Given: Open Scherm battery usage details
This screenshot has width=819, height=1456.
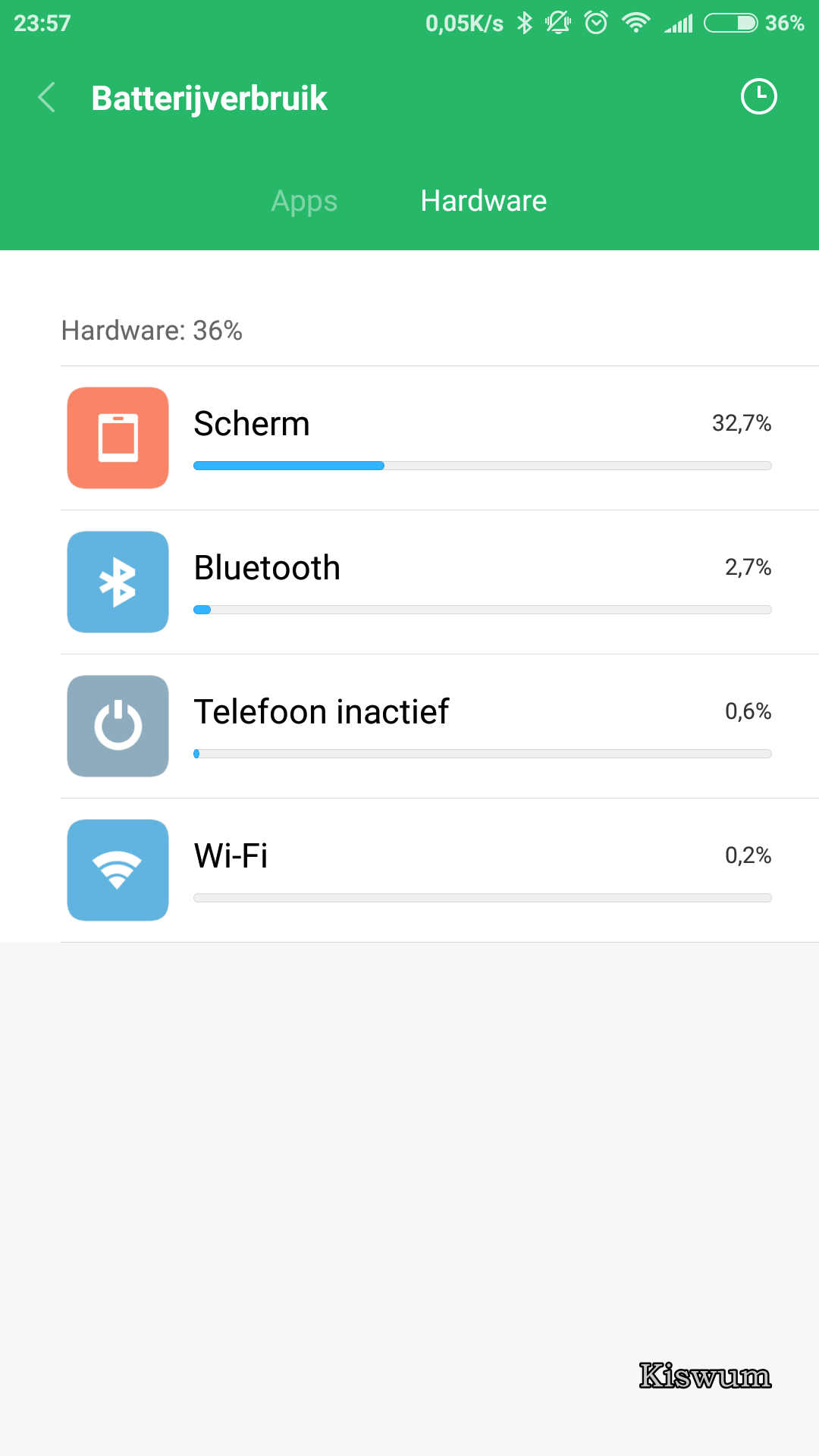Looking at the screenshot, I should pos(440,438).
